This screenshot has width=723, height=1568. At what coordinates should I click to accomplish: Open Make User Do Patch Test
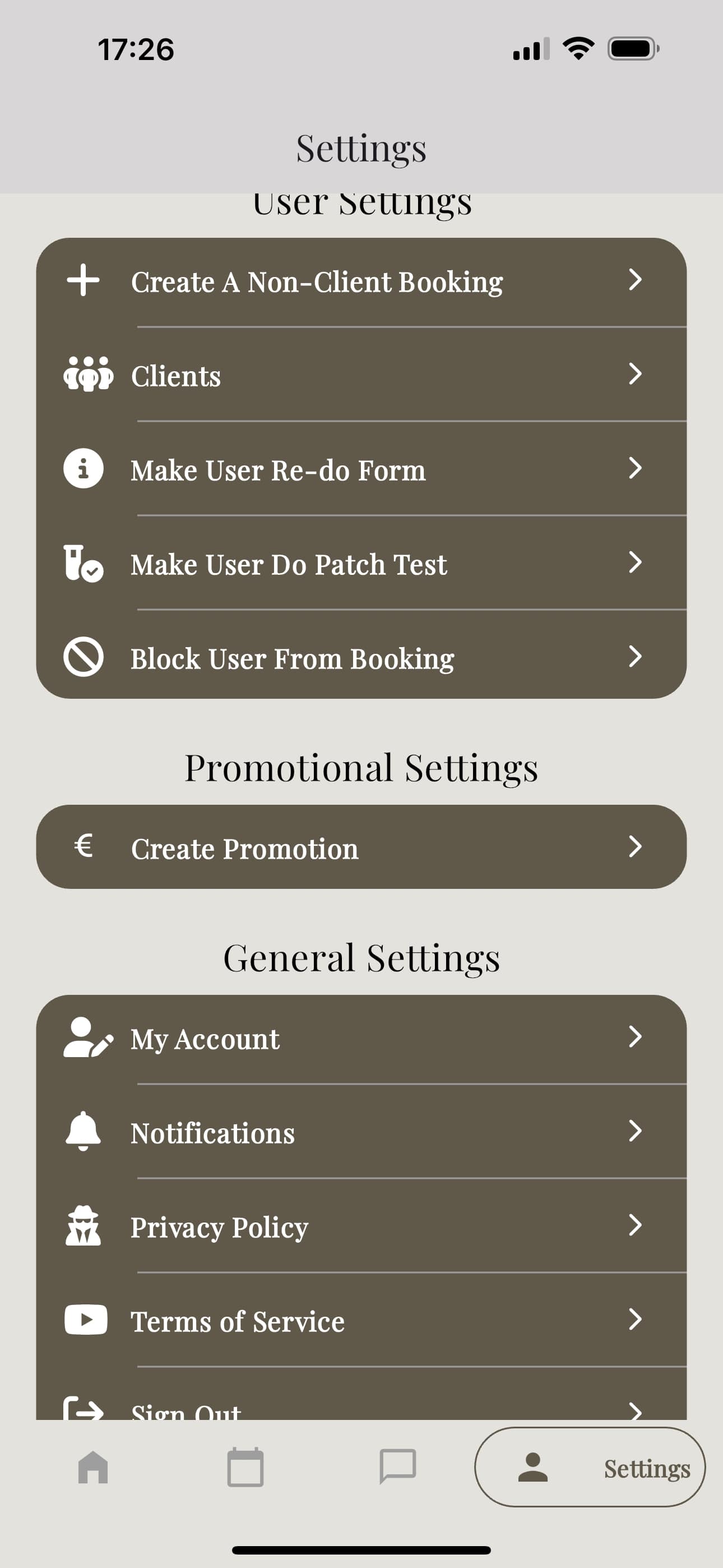point(360,564)
